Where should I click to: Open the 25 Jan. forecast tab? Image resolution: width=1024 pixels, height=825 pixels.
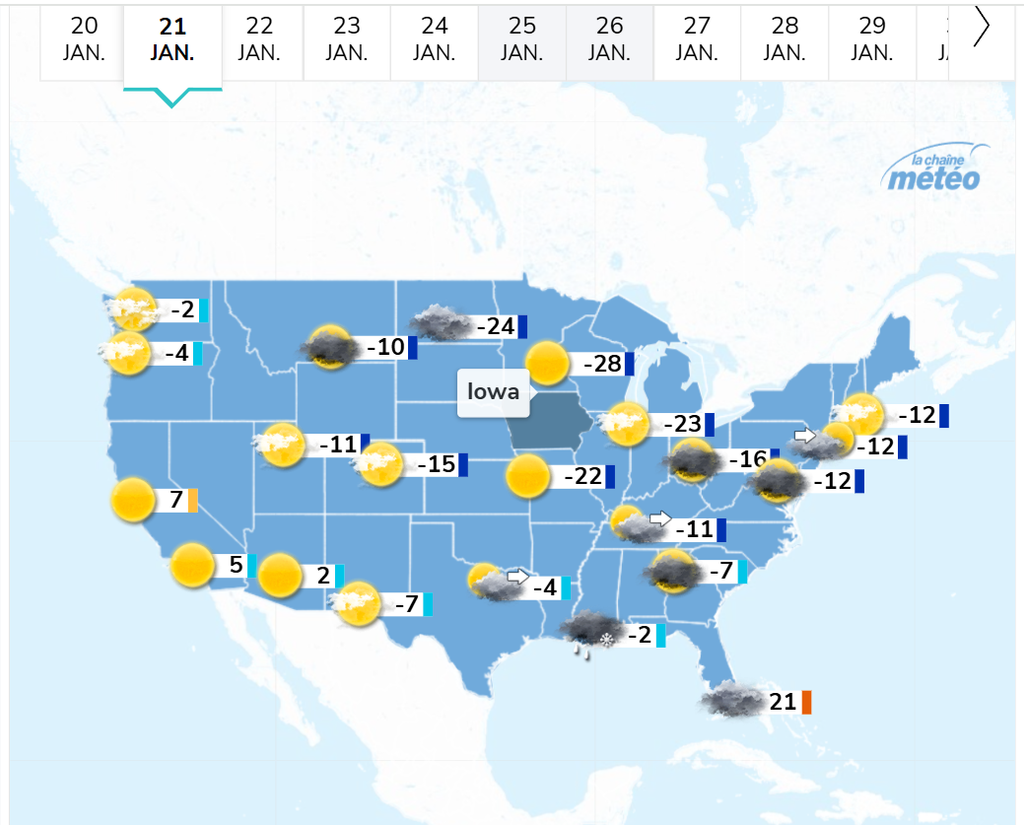point(522,40)
